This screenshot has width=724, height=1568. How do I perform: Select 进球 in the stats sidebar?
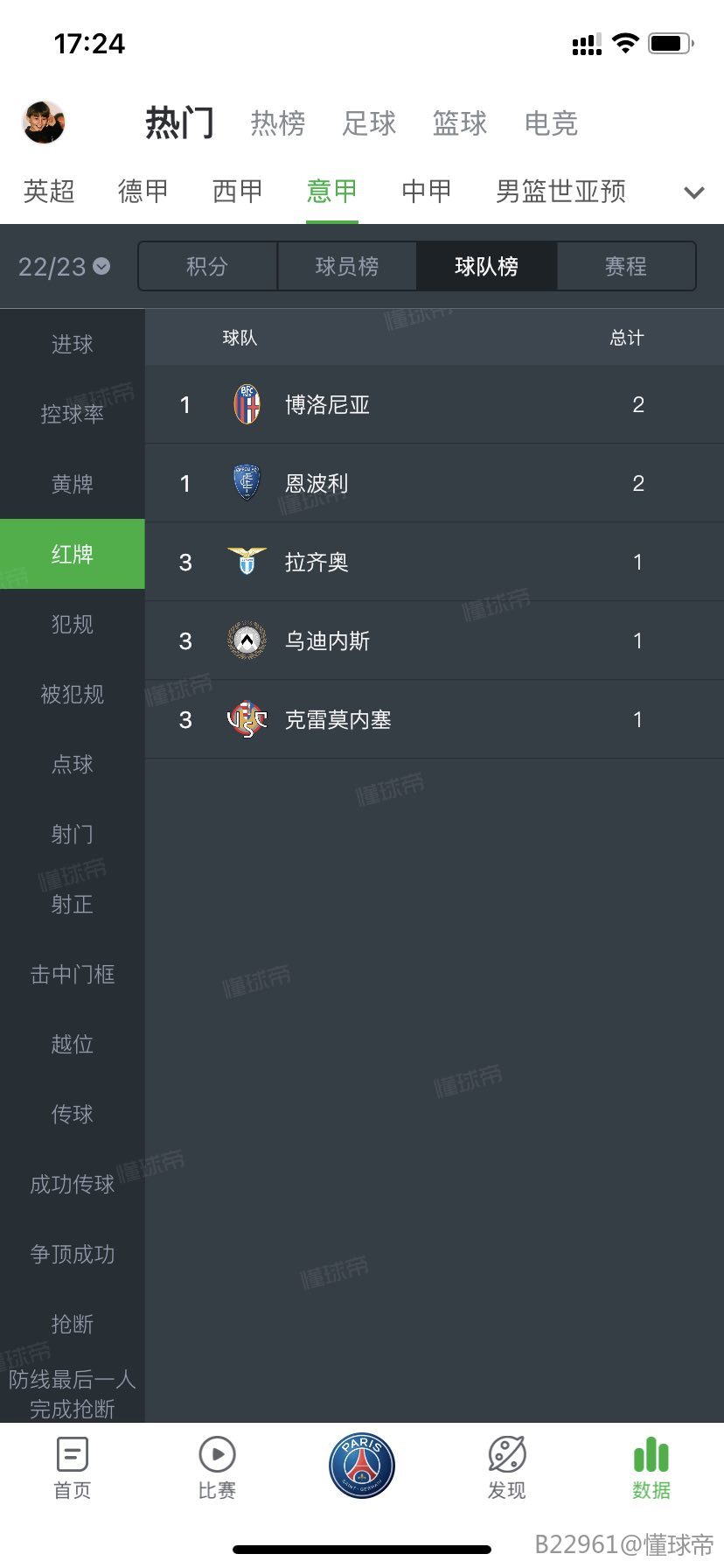coord(73,344)
